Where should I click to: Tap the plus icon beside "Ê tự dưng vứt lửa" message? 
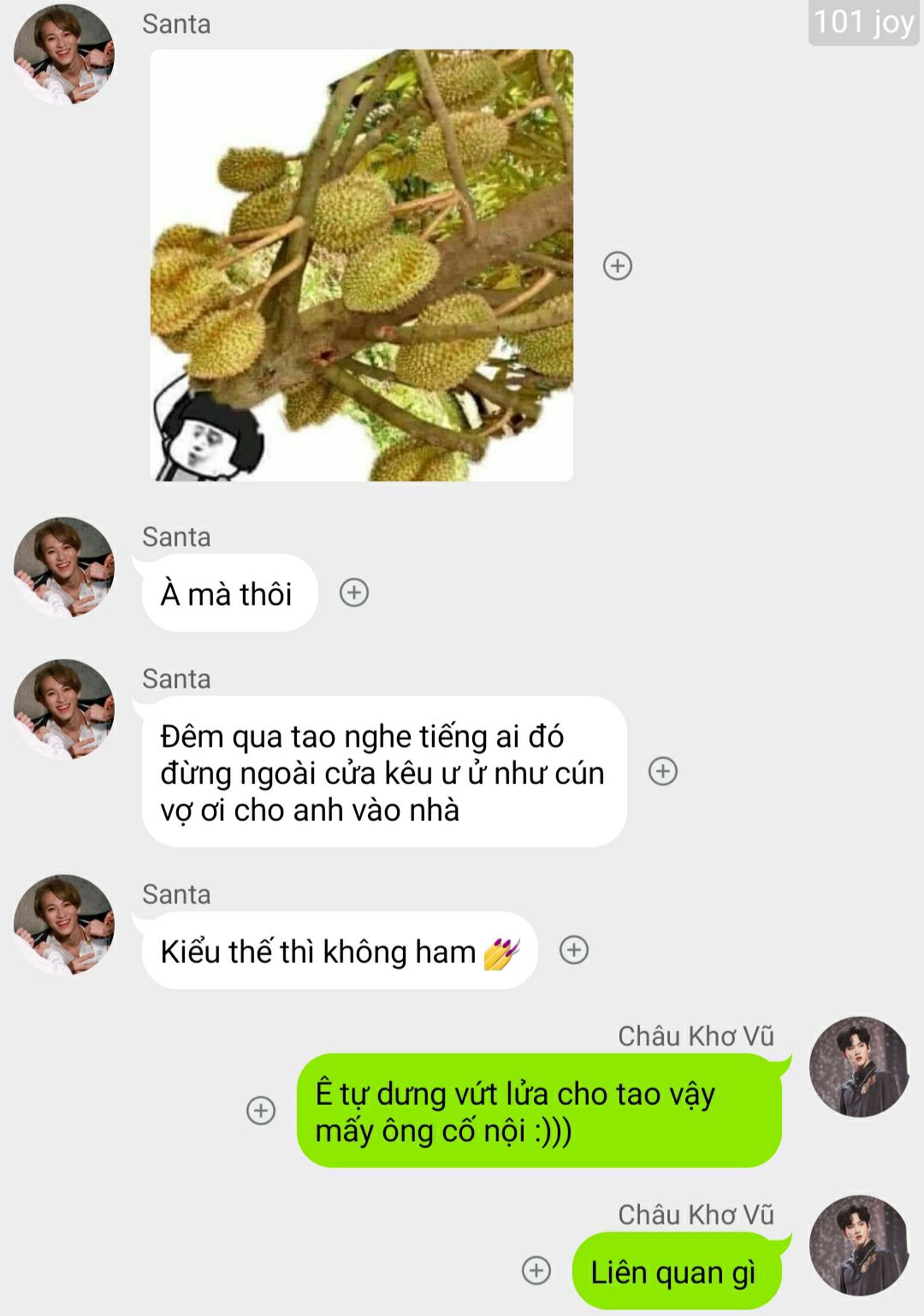[x=261, y=1111]
